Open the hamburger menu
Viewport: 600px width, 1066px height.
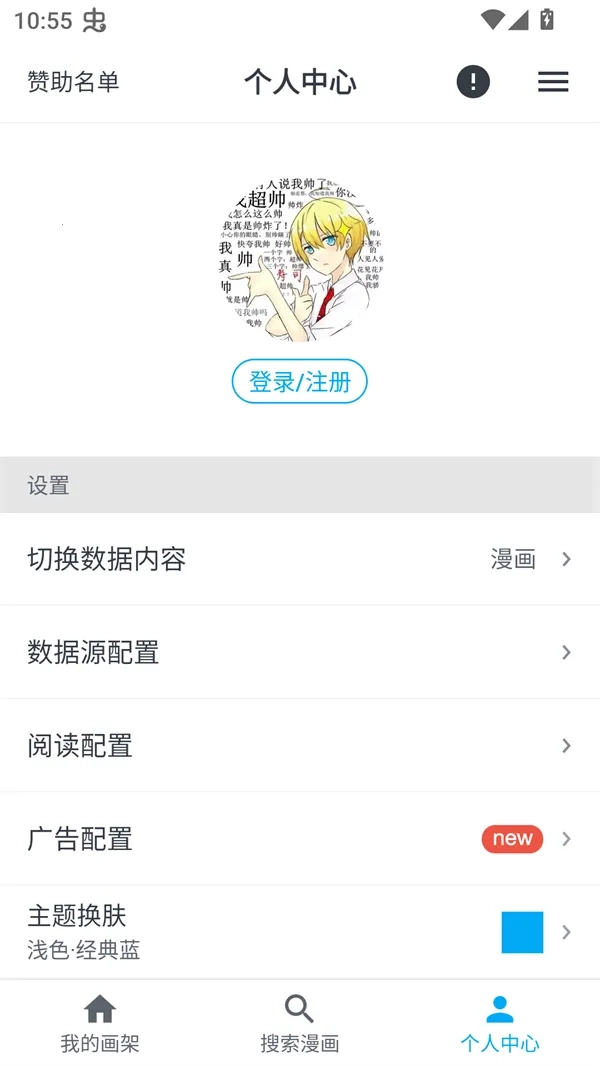click(x=553, y=82)
